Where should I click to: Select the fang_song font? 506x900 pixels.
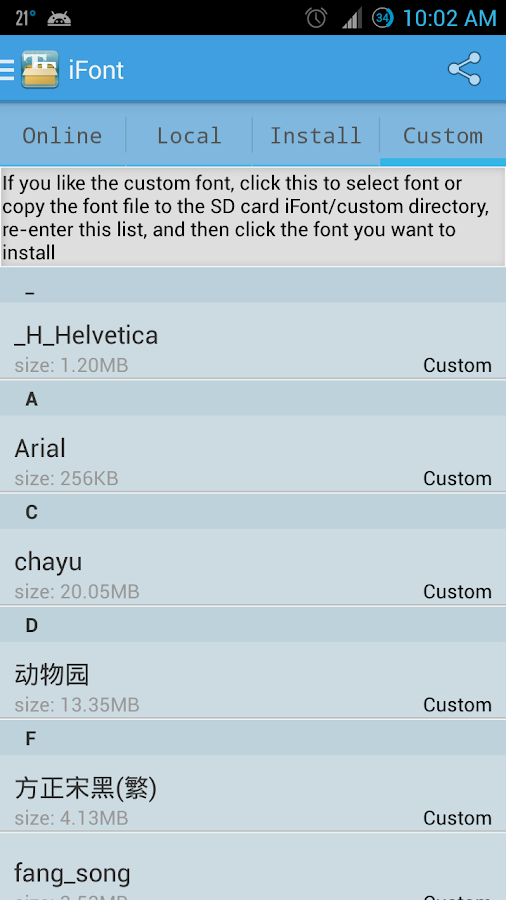pyautogui.click(x=253, y=867)
